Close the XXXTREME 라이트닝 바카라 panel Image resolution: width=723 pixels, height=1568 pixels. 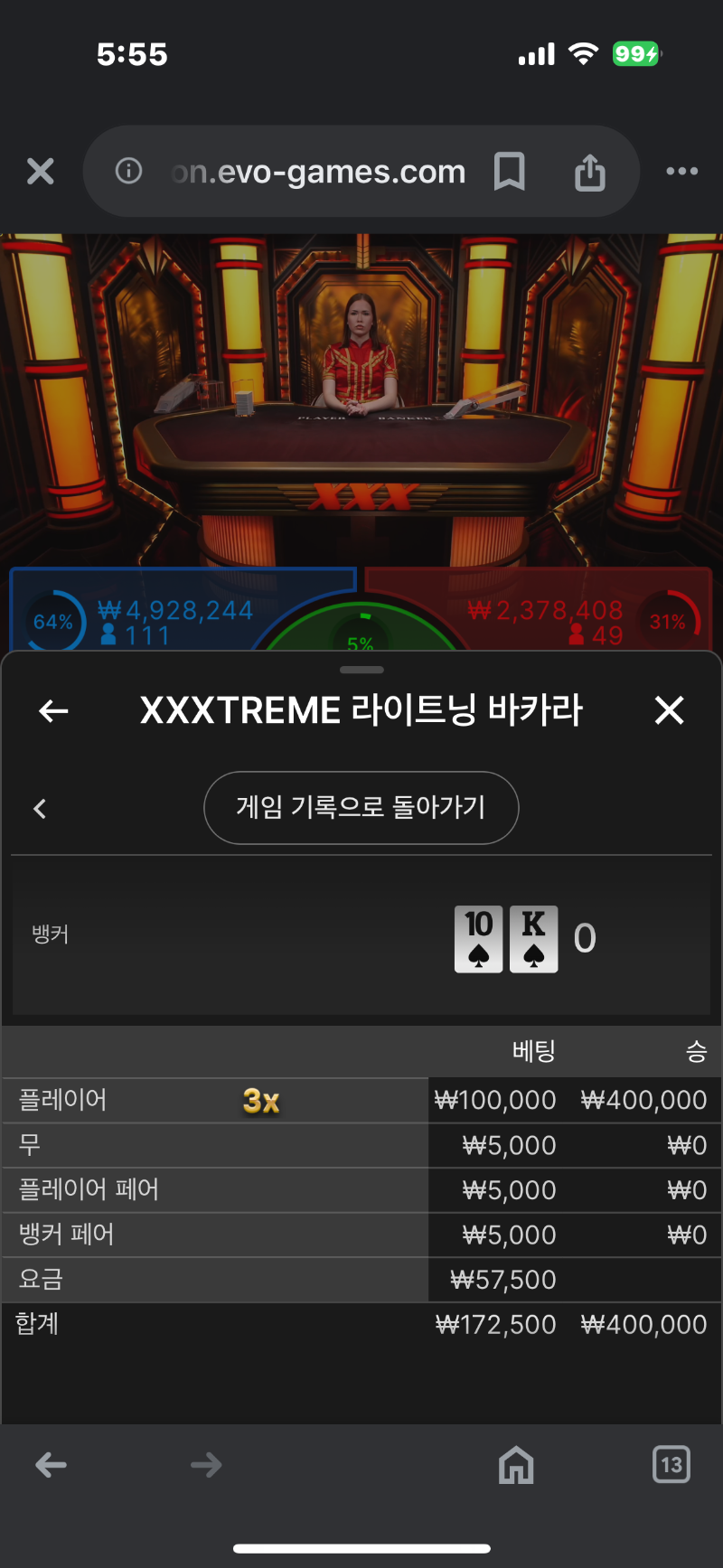pos(669,710)
